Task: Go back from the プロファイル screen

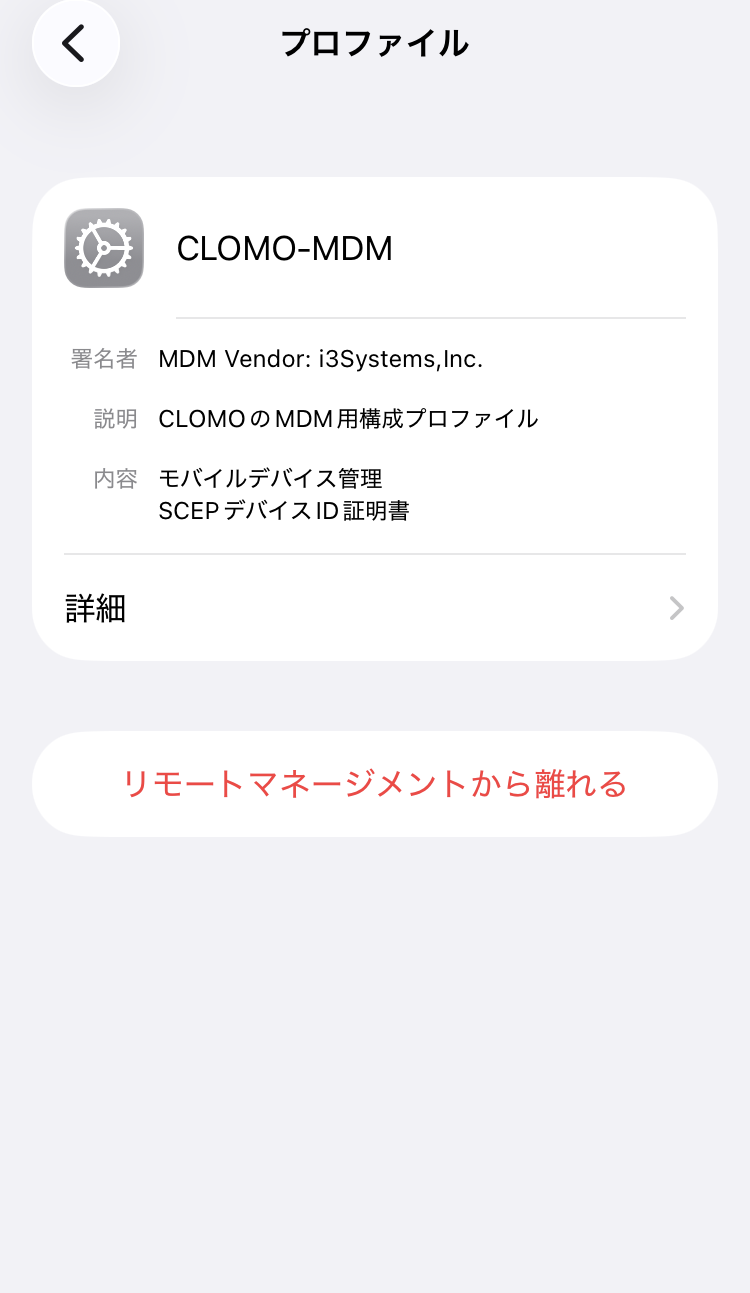Action: tap(75, 43)
